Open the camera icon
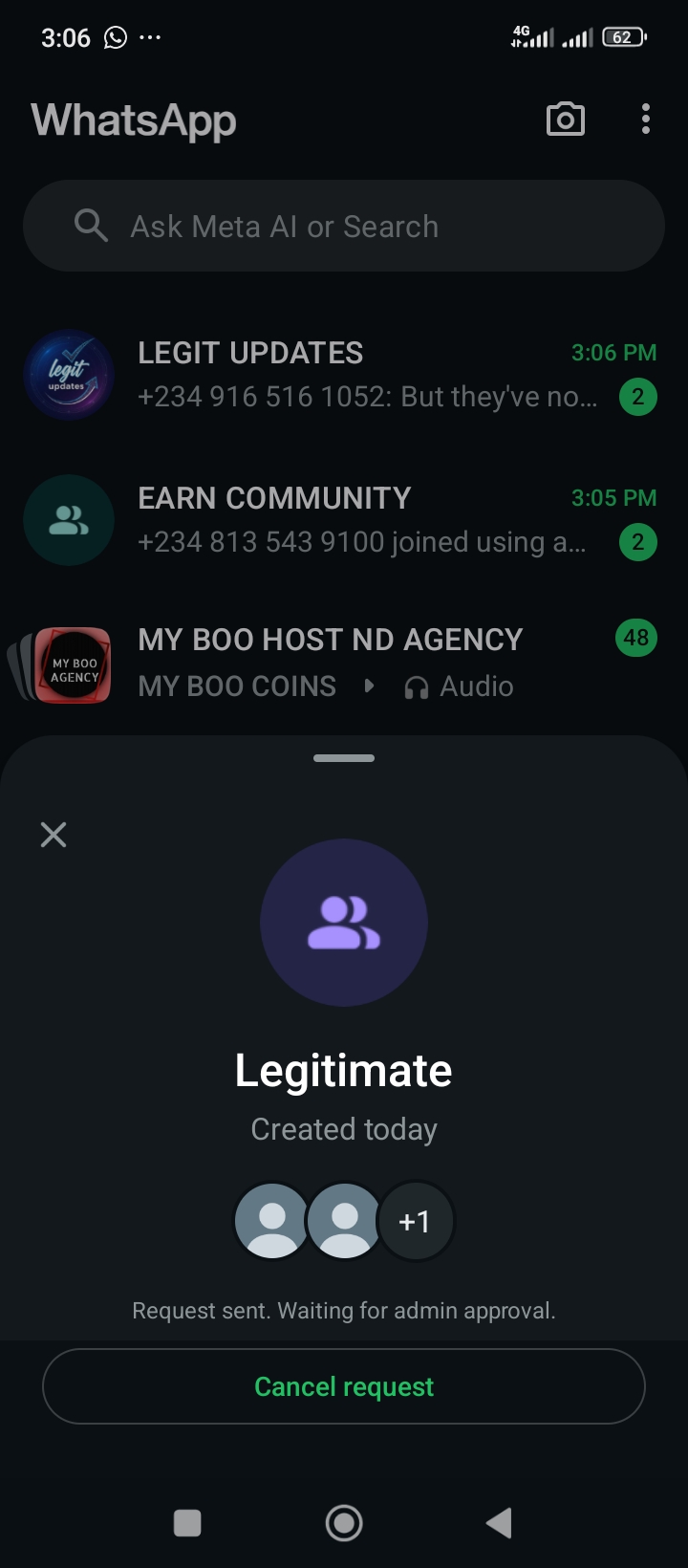This screenshot has width=688, height=1568. click(565, 120)
